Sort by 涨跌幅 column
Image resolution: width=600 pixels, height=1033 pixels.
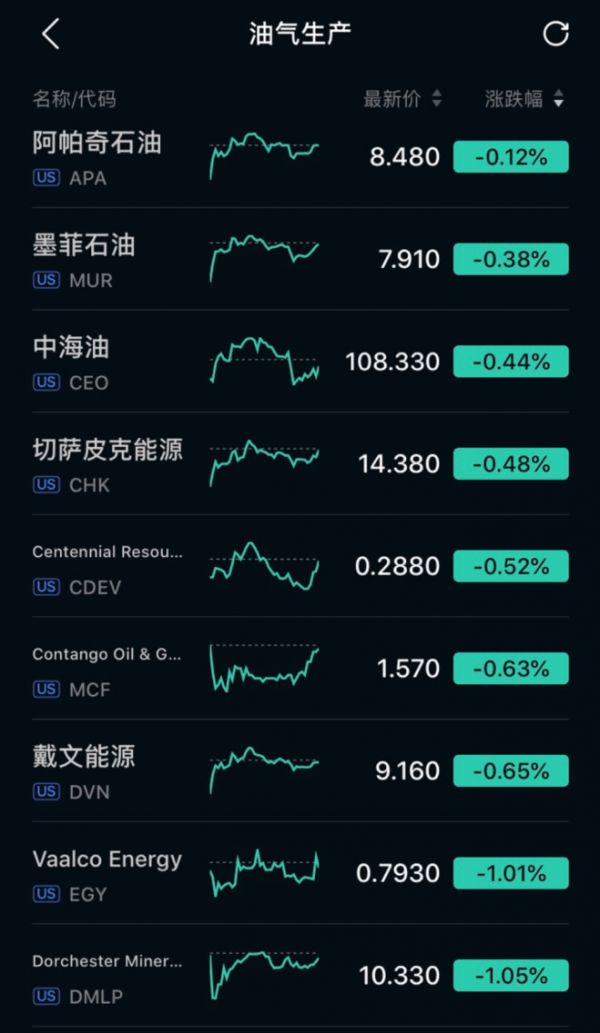click(524, 99)
